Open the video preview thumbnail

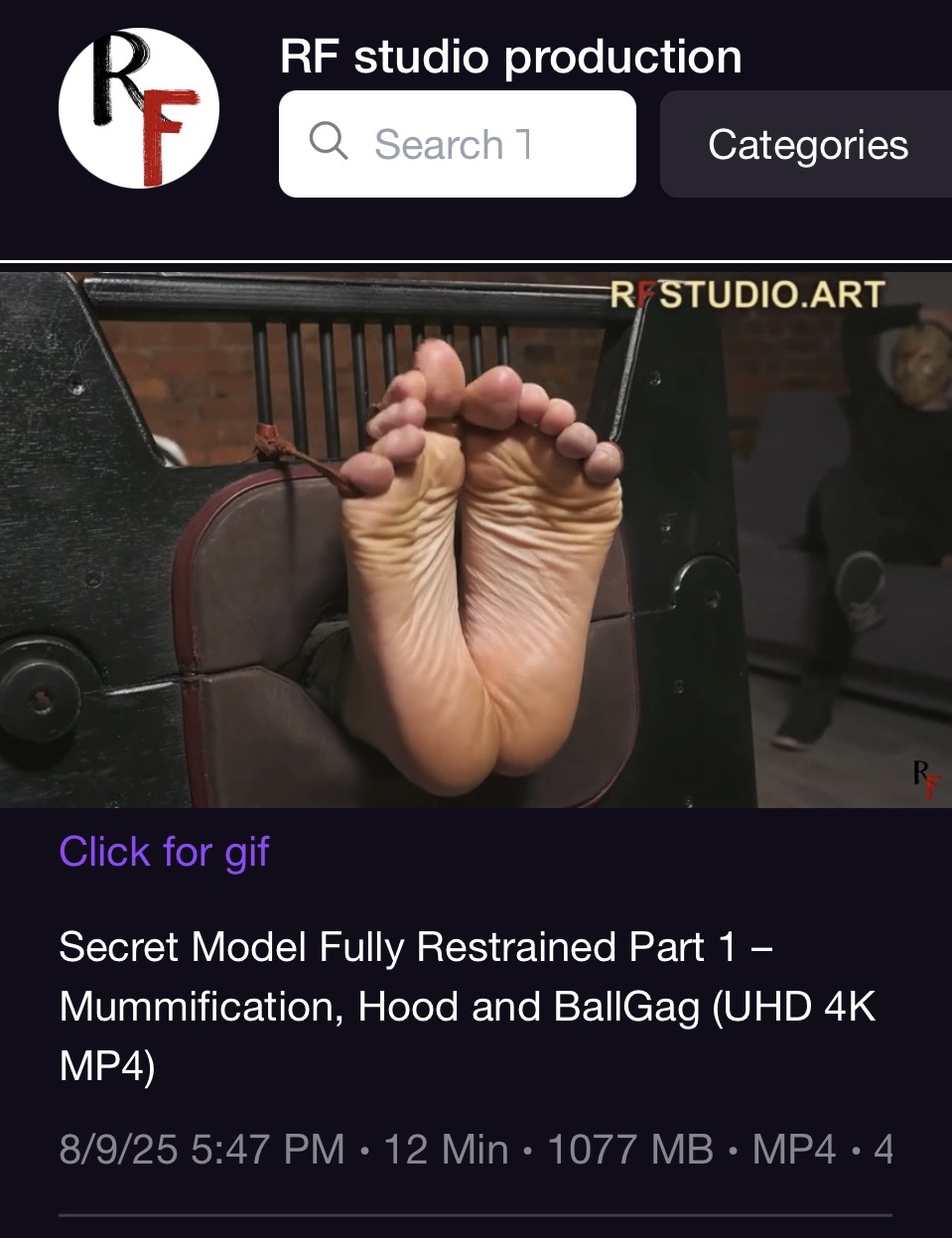pos(476,539)
